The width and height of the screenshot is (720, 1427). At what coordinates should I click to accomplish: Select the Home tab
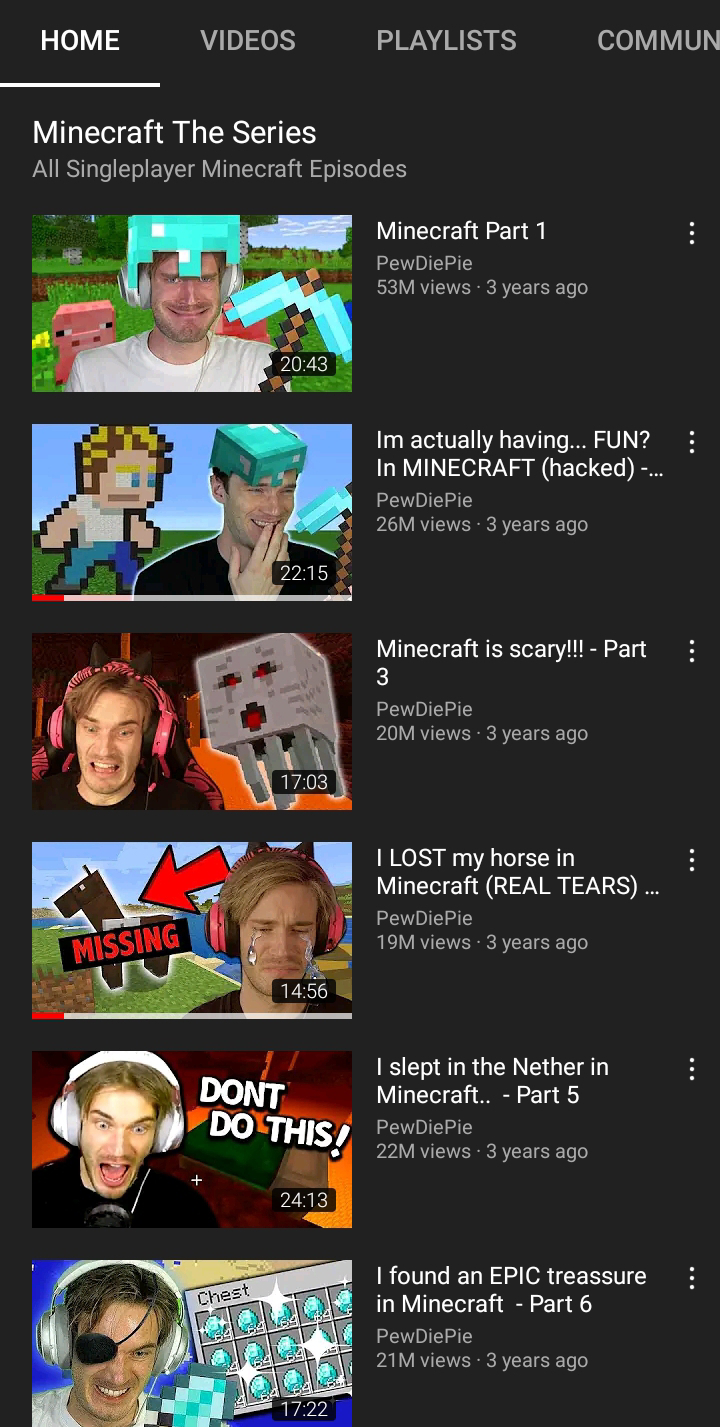coord(80,41)
